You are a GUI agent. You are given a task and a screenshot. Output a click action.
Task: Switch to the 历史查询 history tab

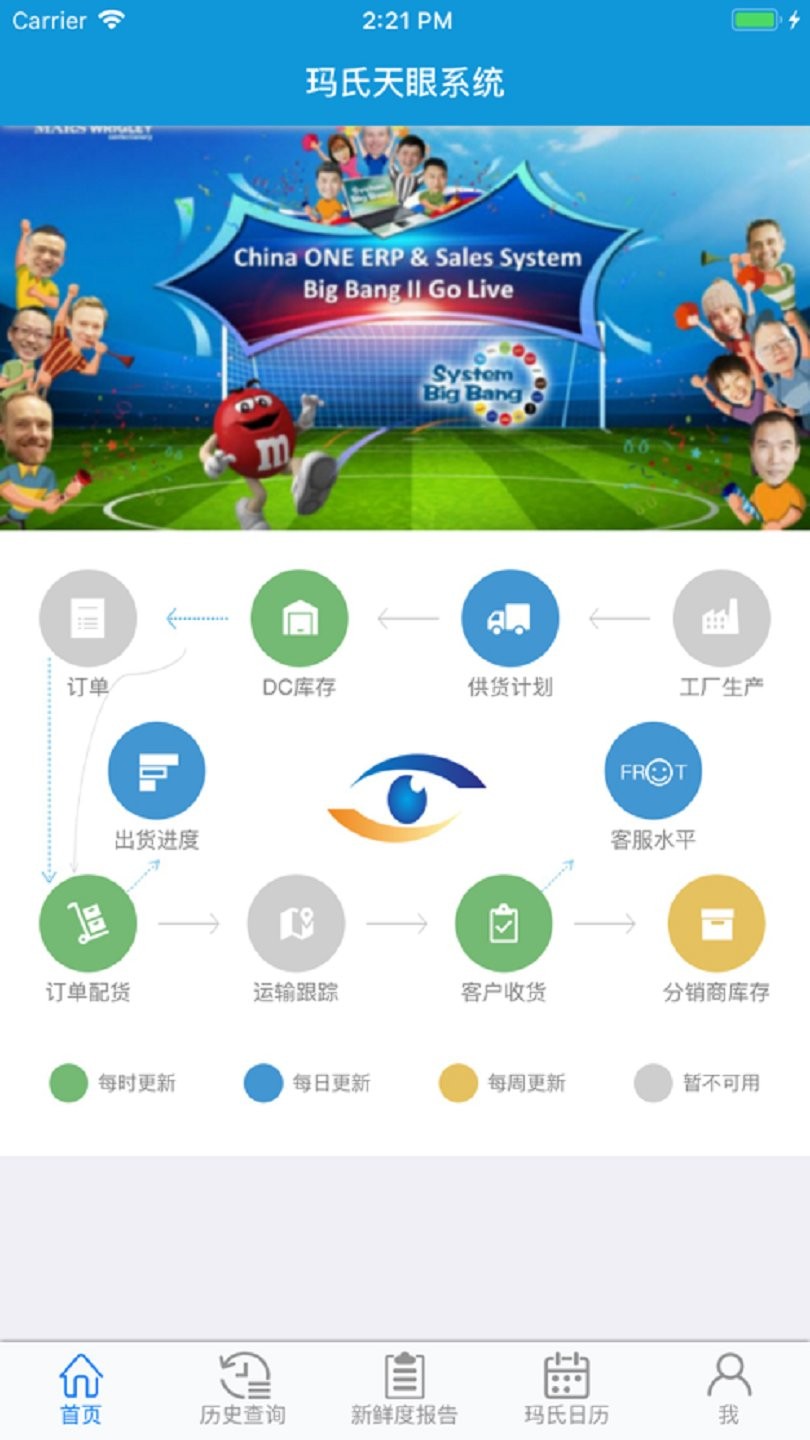(243, 1389)
